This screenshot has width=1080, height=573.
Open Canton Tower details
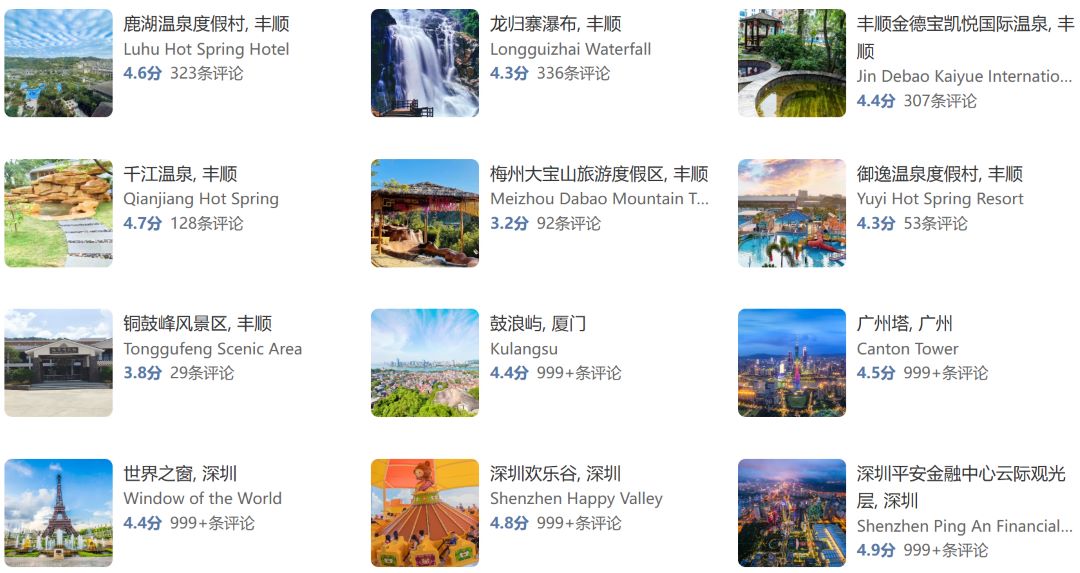tap(907, 349)
